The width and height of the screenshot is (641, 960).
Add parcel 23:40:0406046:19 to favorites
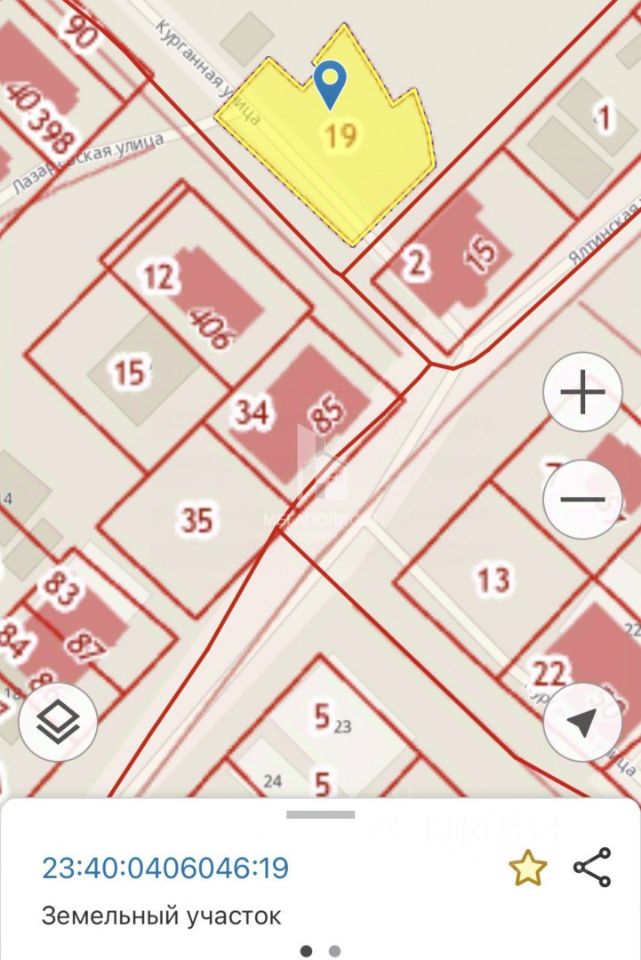point(528,868)
